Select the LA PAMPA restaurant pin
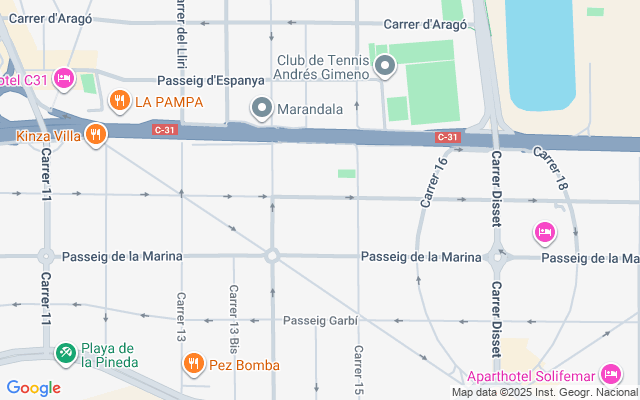 [x=119, y=100]
